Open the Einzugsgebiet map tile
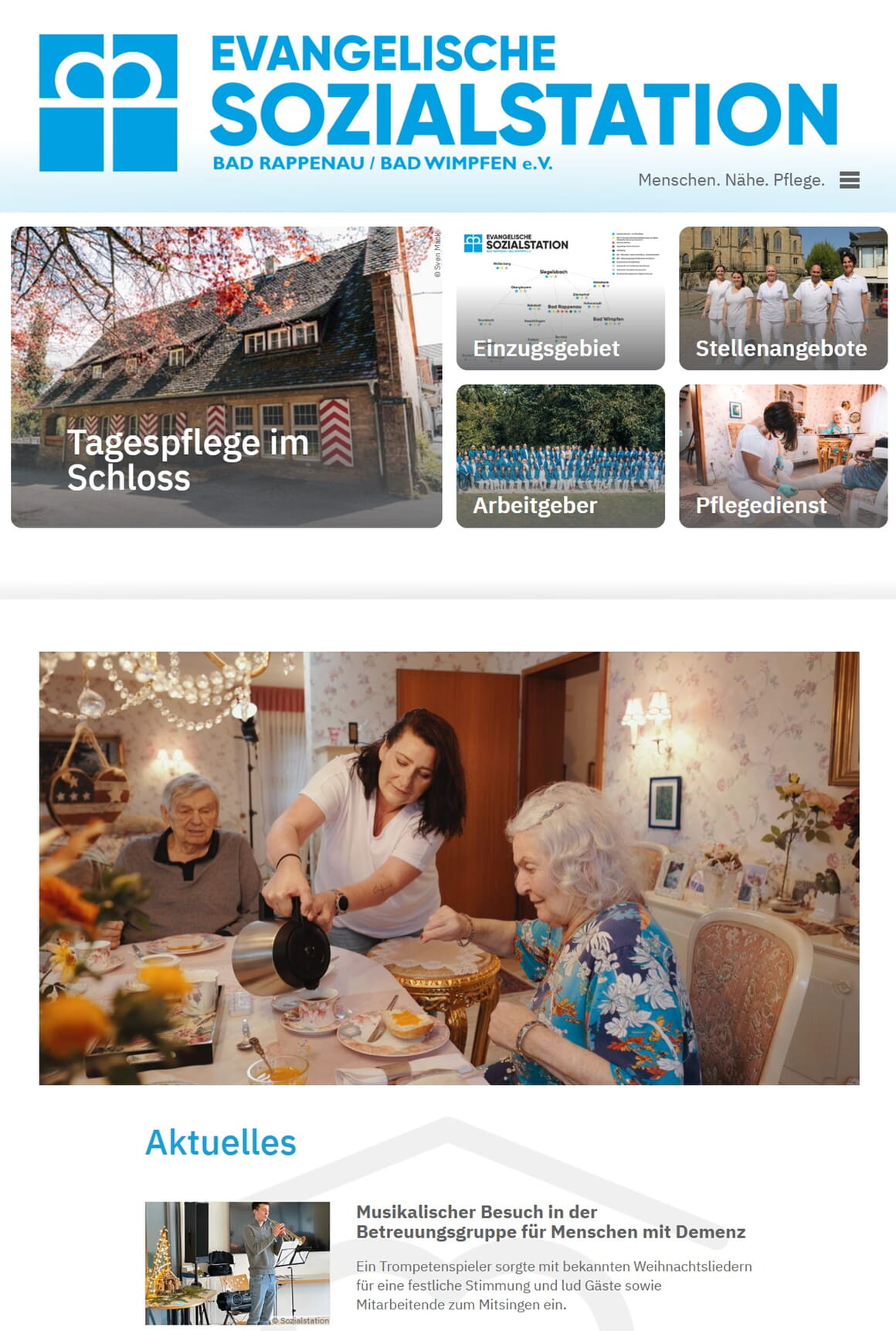The height and width of the screenshot is (1331, 896). (560, 297)
